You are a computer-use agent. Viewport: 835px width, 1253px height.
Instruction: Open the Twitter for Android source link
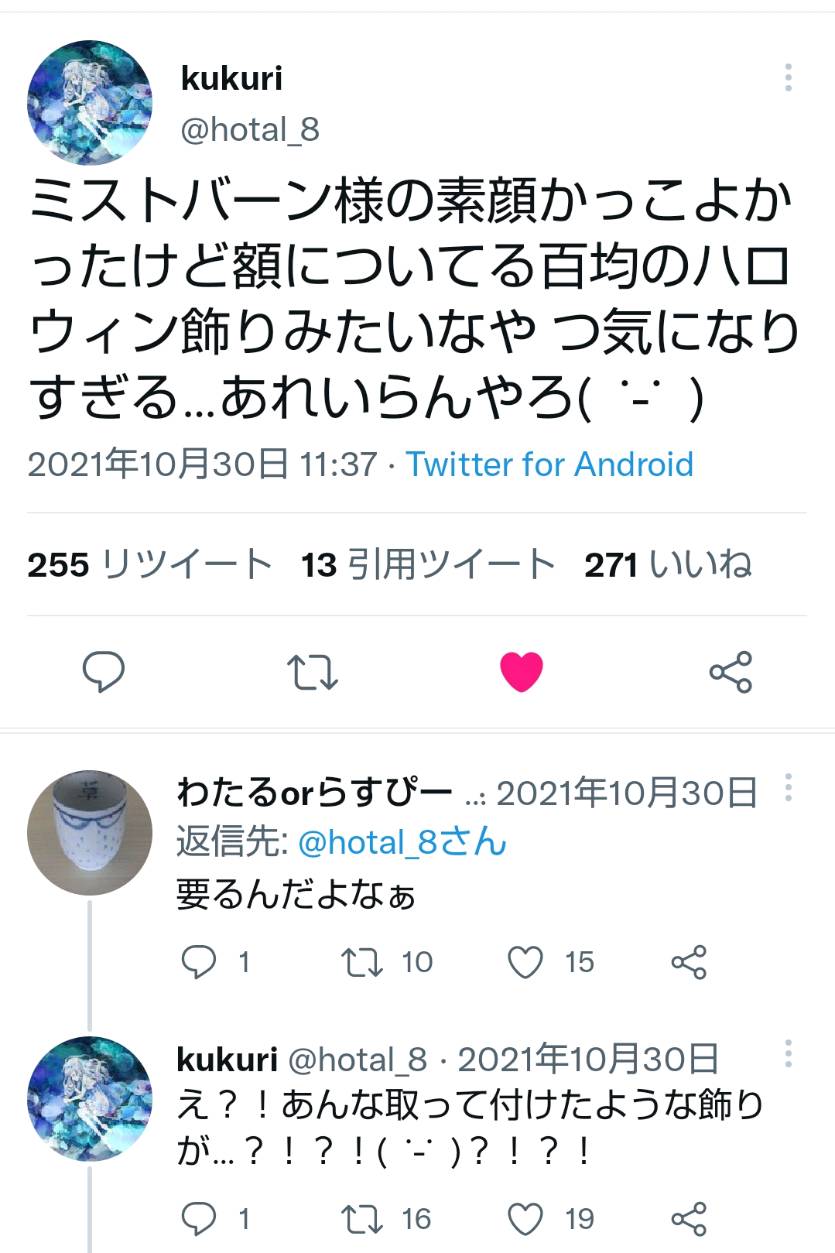click(x=549, y=465)
